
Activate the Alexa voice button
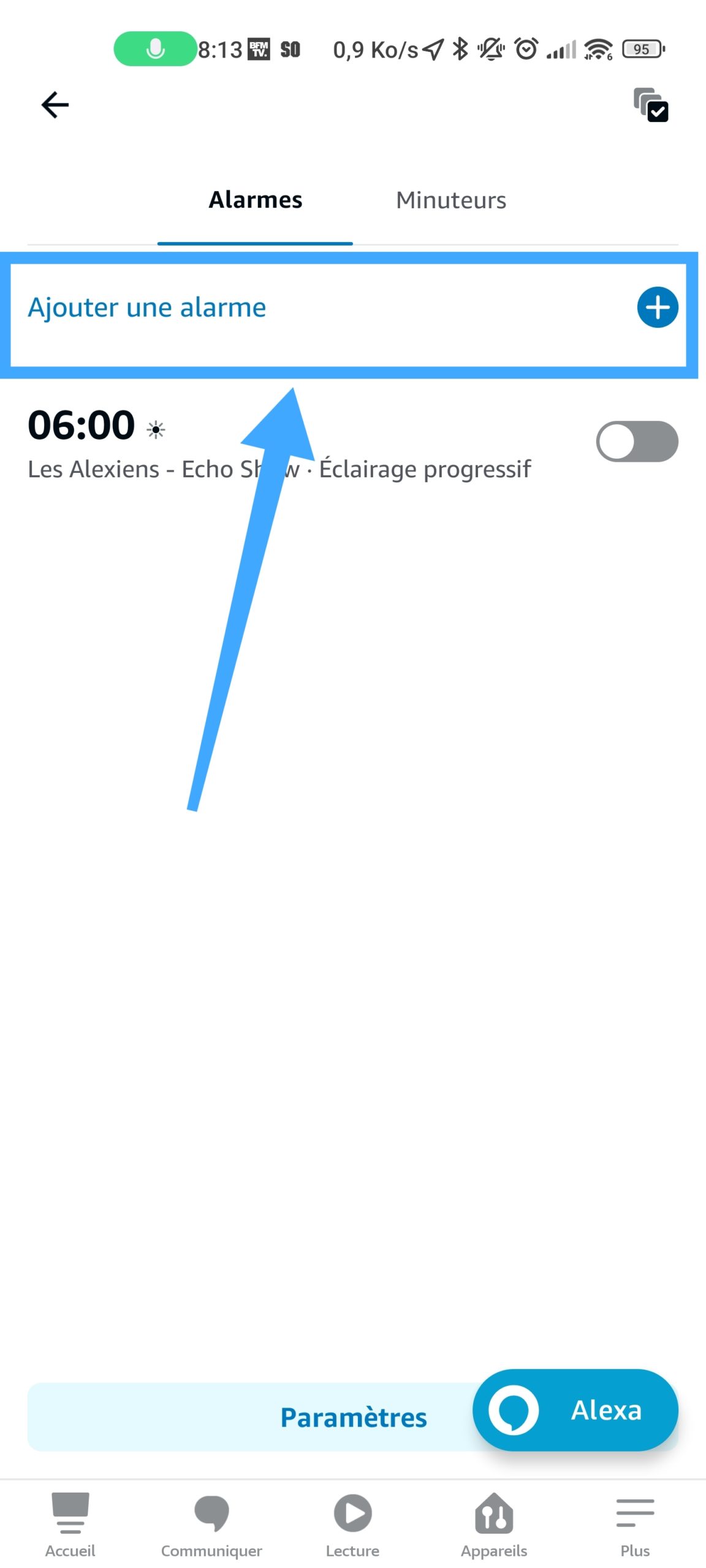tap(575, 1410)
